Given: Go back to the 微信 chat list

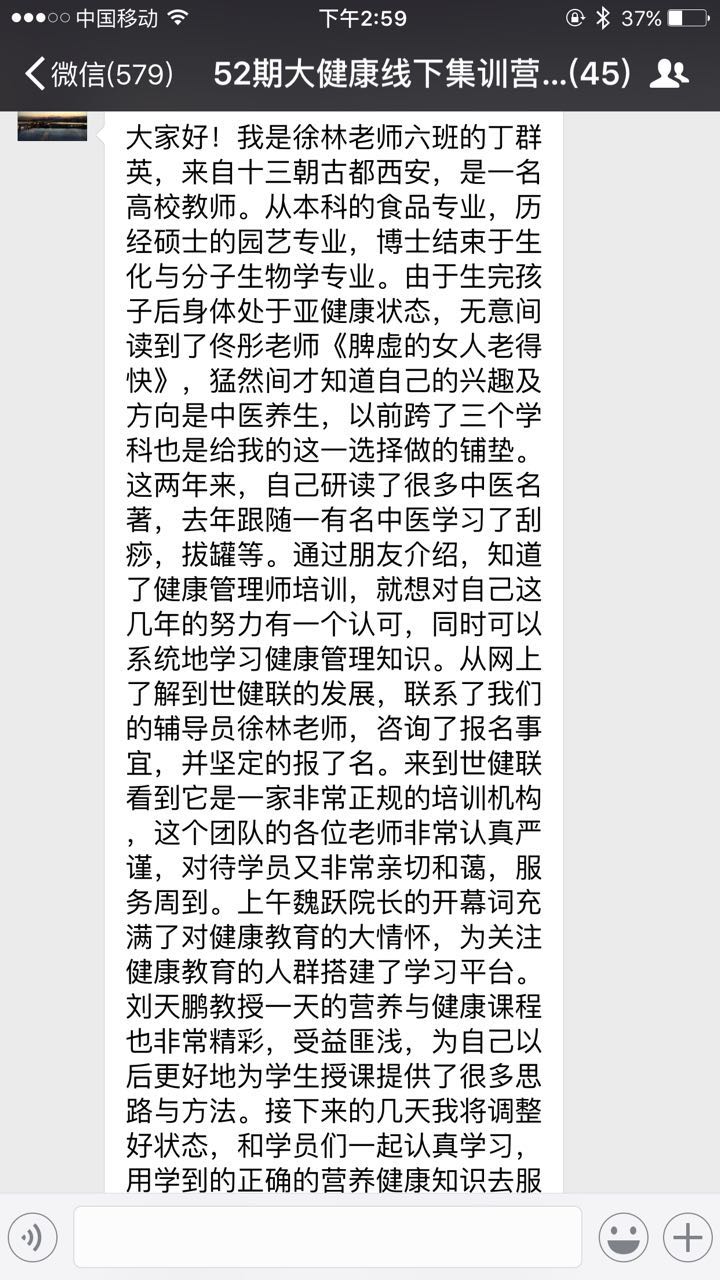Looking at the screenshot, I should 97,73.
